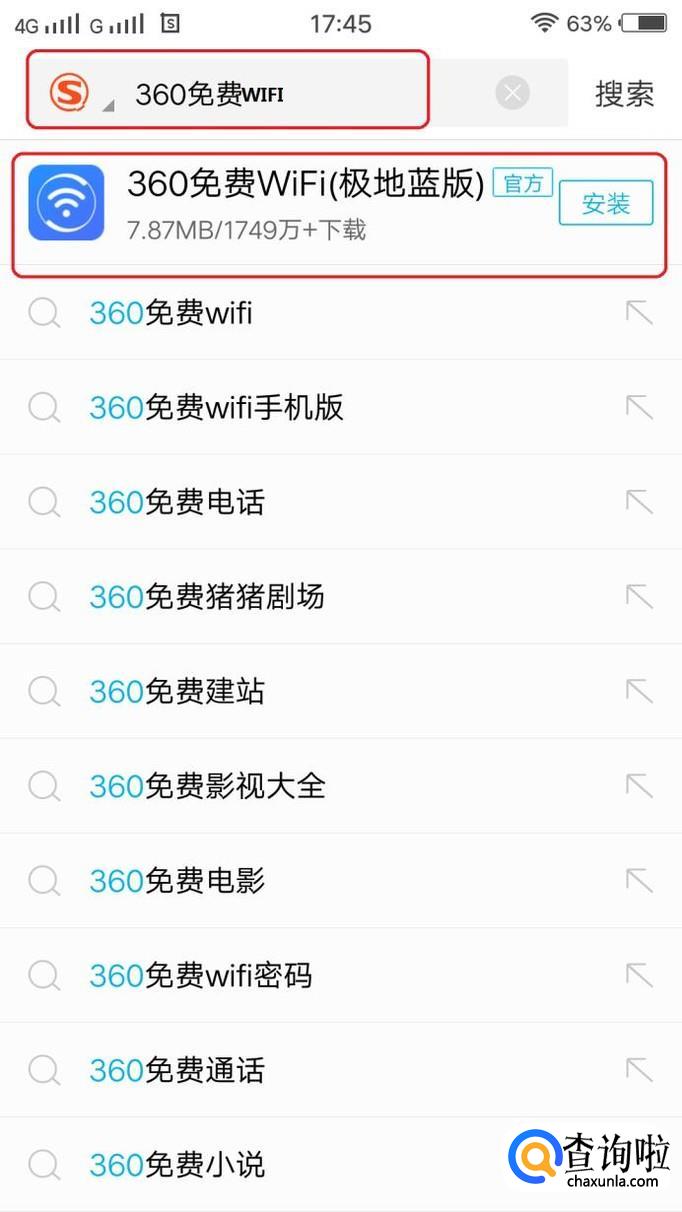Insert 360免费电话 into search box via arrow

pos(638,502)
